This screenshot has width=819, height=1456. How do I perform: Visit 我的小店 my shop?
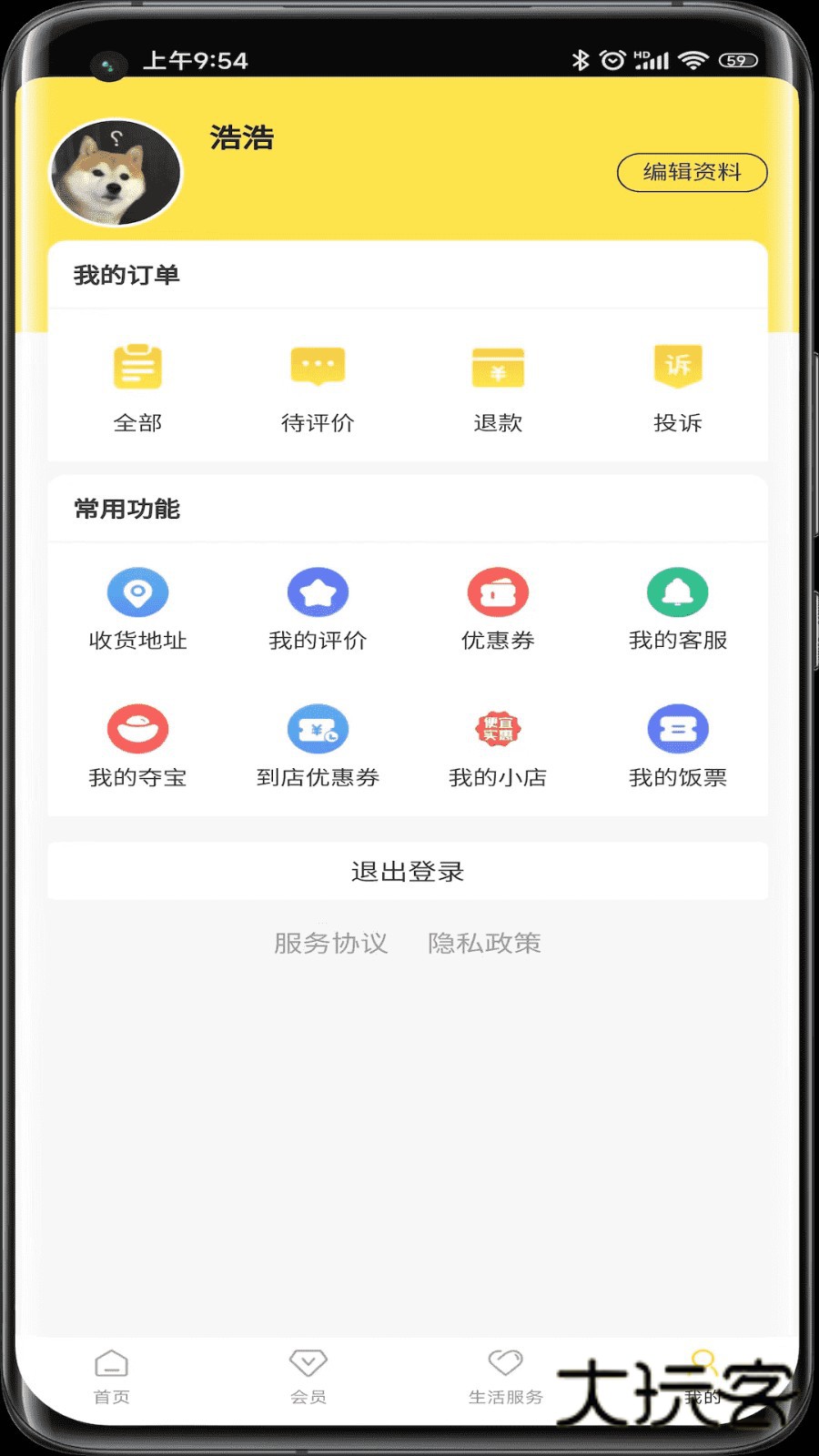click(497, 746)
